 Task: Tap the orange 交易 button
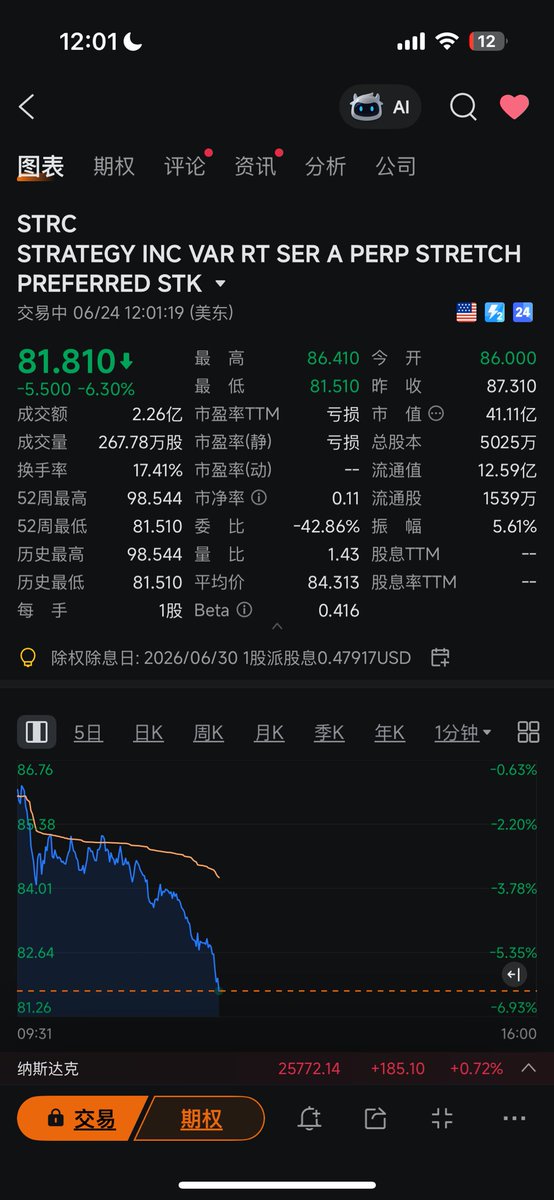coord(80,1118)
